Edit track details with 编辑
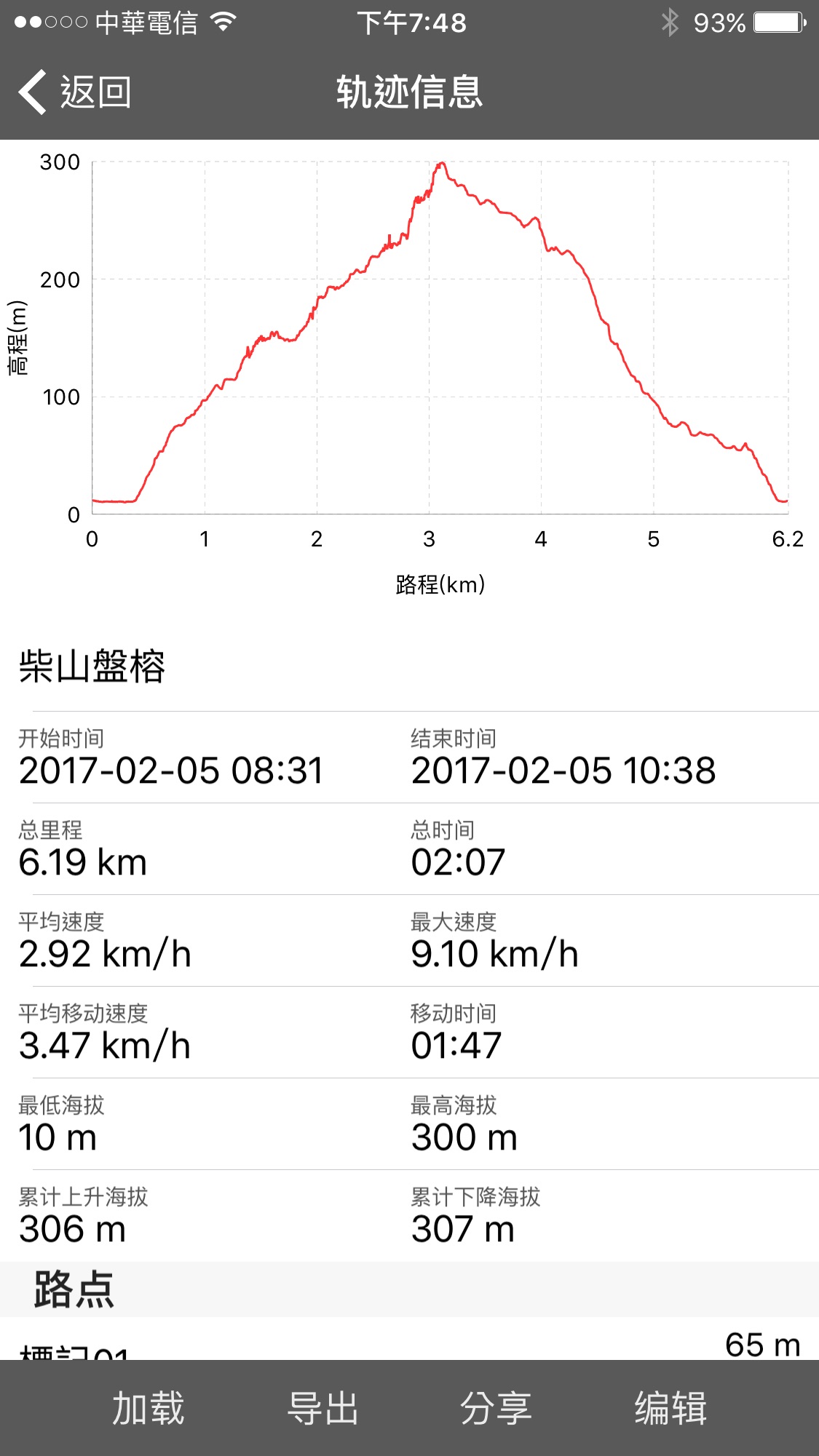 tap(670, 1408)
